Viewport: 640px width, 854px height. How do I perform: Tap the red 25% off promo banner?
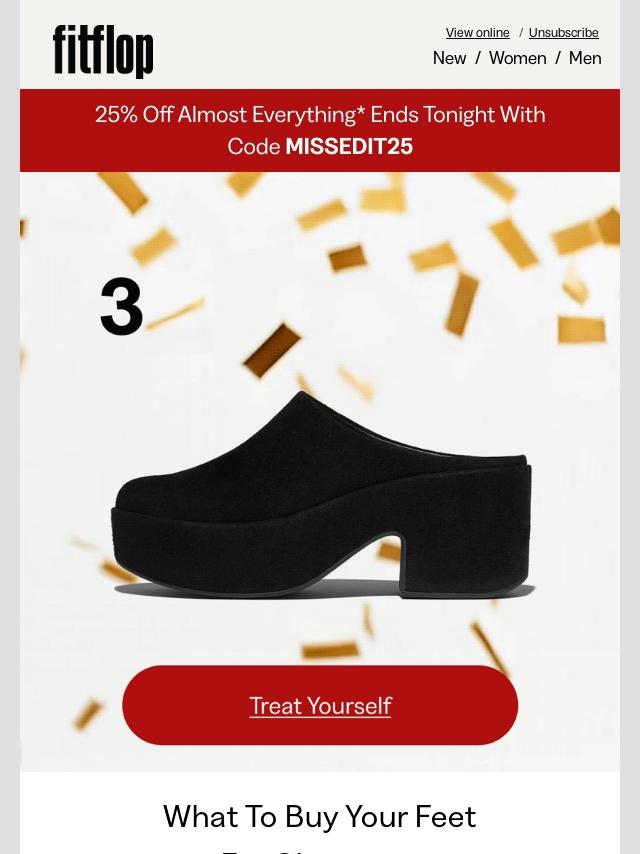click(320, 130)
